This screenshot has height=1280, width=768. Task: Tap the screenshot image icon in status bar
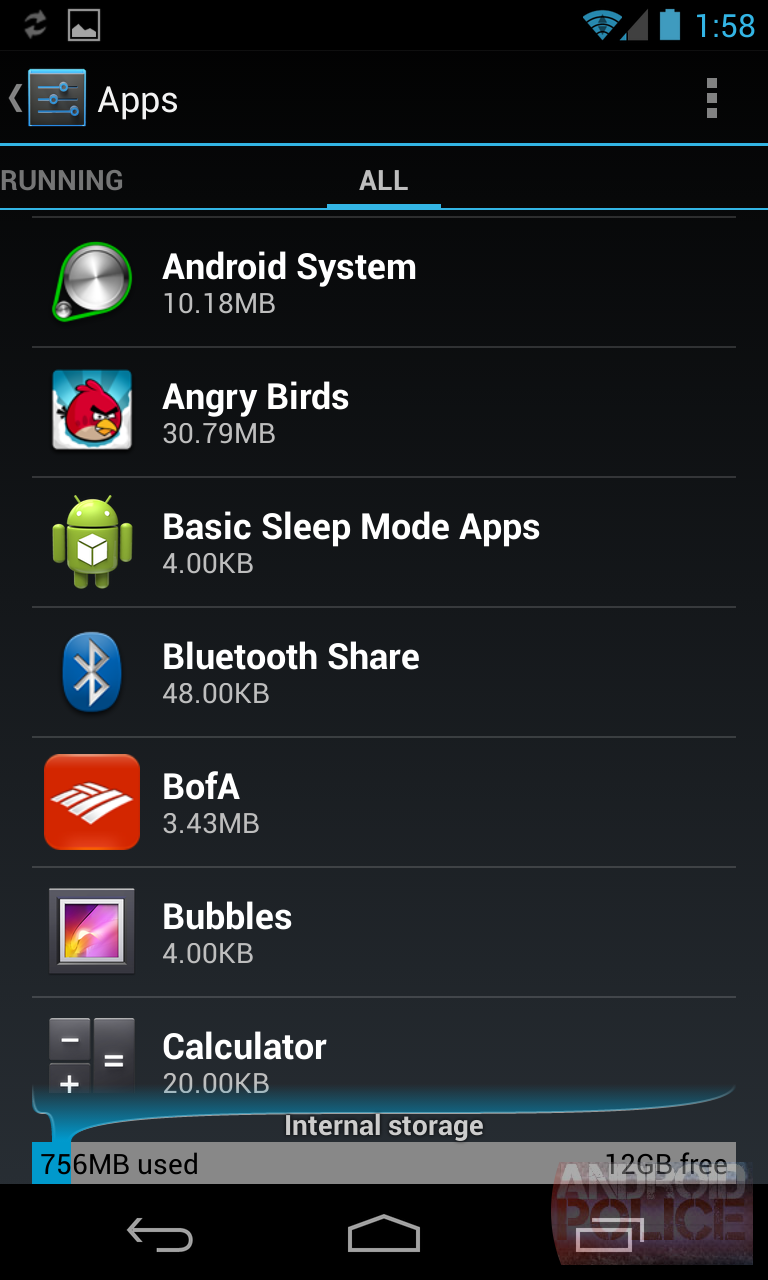[82, 25]
